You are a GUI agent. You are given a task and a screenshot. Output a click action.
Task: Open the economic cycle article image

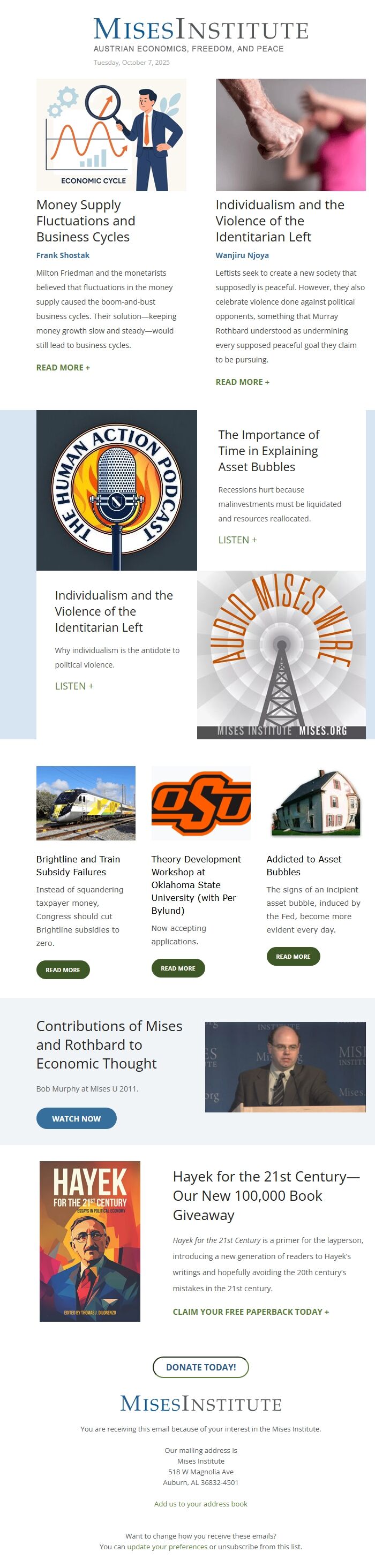pyautogui.click(x=111, y=134)
